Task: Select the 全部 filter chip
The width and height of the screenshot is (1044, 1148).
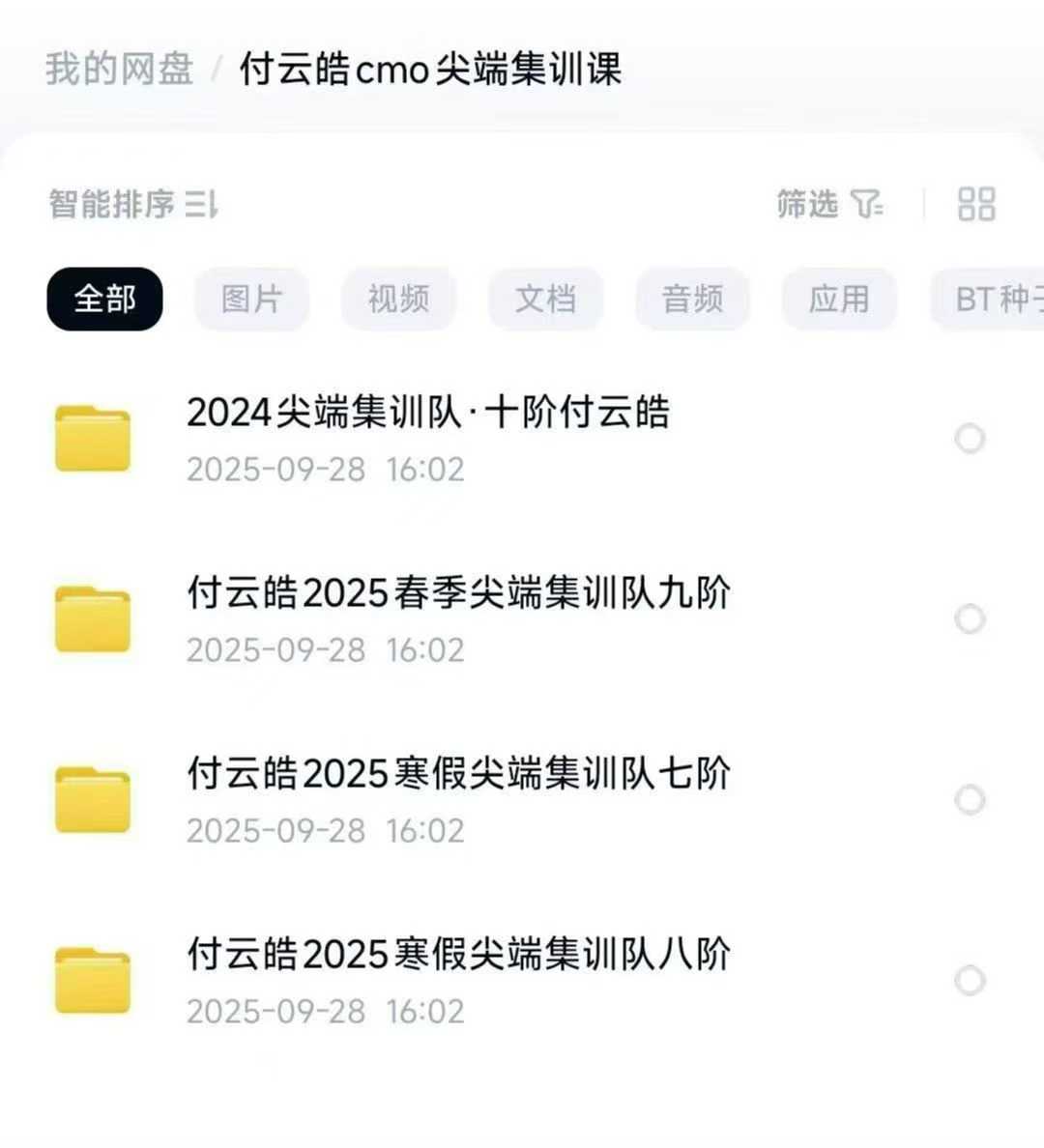Action: (x=103, y=300)
